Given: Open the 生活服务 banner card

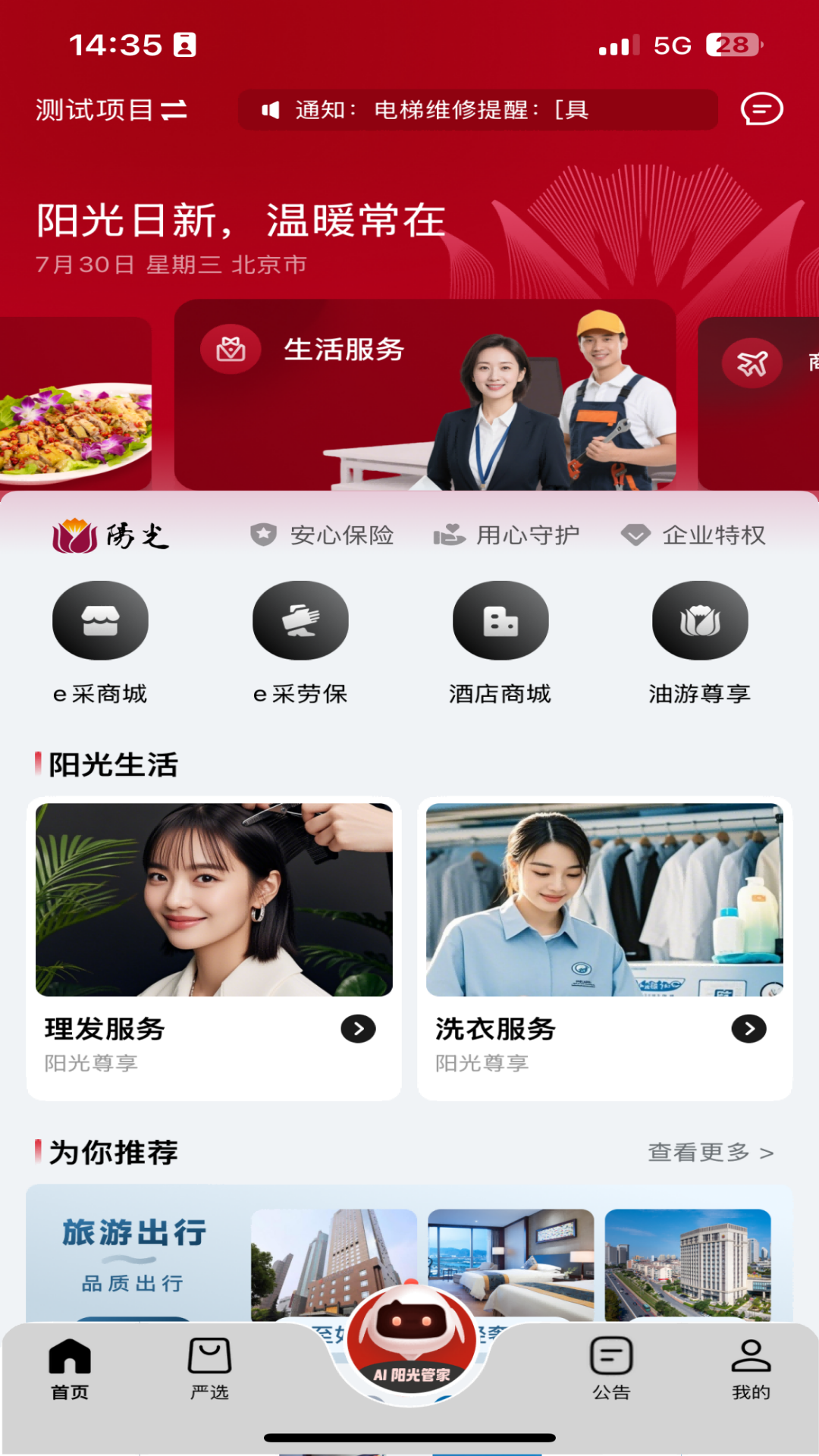Looking at the screenshot, I should point(426,394).
